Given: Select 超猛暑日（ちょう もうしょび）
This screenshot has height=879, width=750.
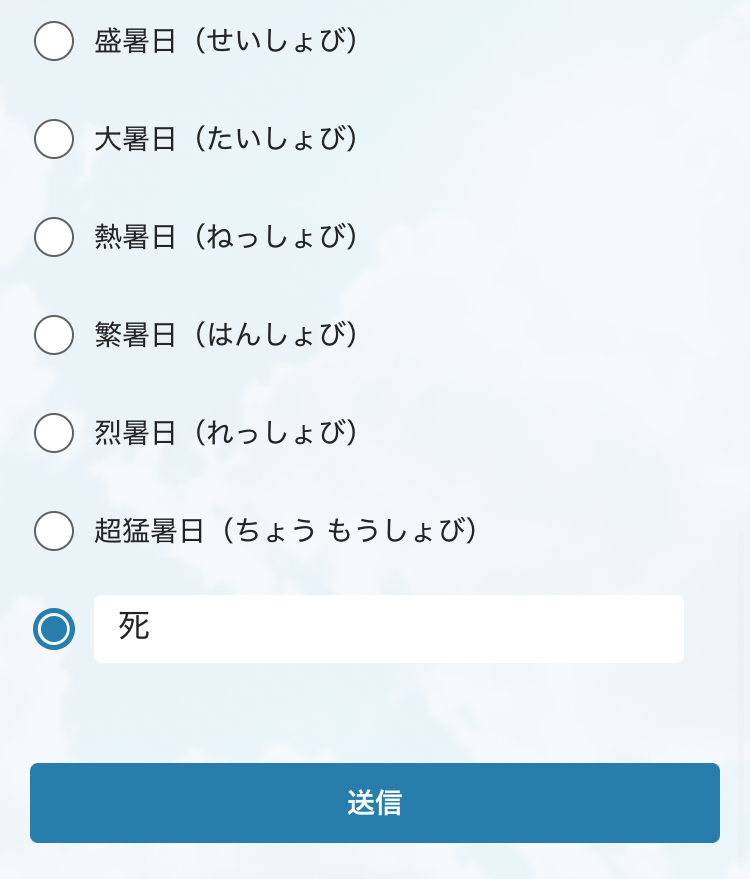Looking at the screenshot, I should 54,531.
